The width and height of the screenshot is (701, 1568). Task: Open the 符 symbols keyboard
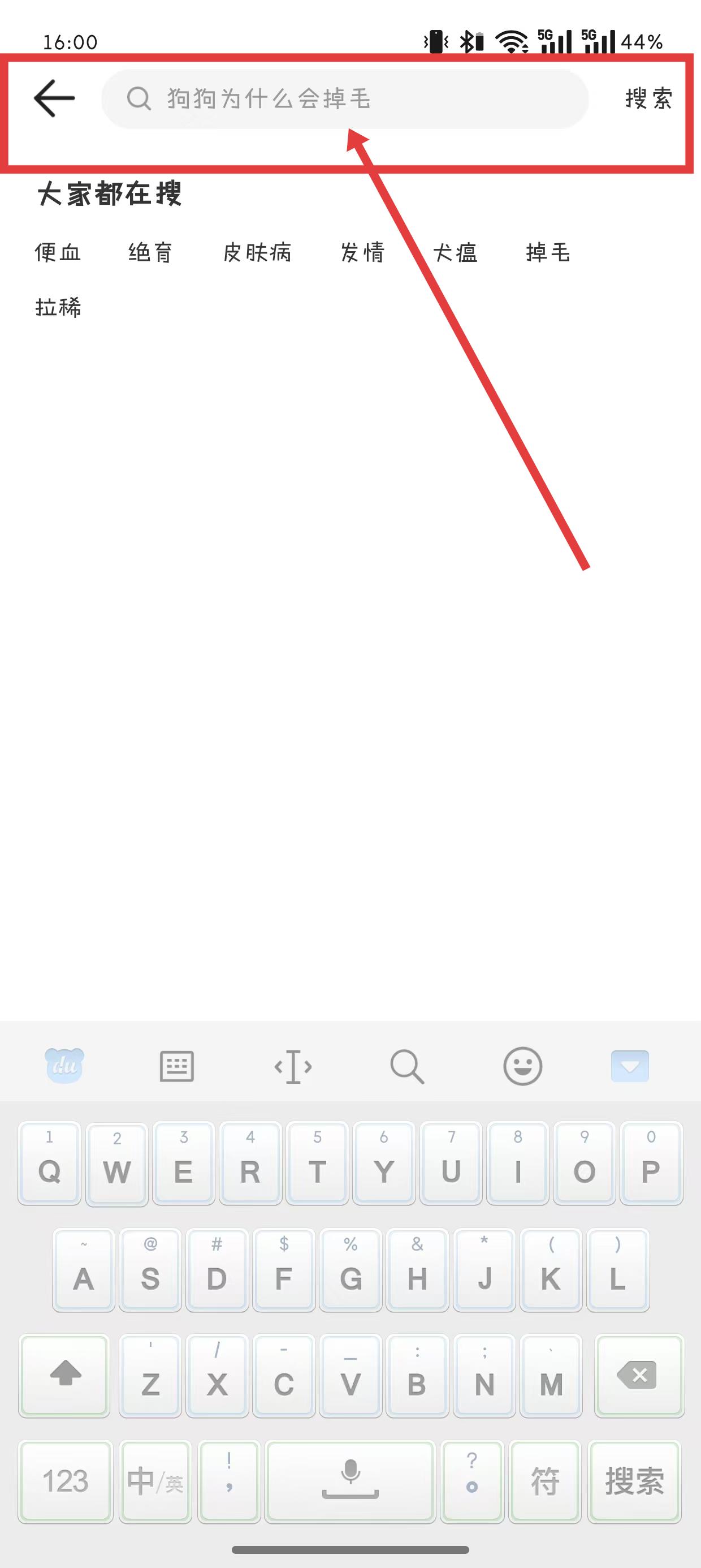544,1481
